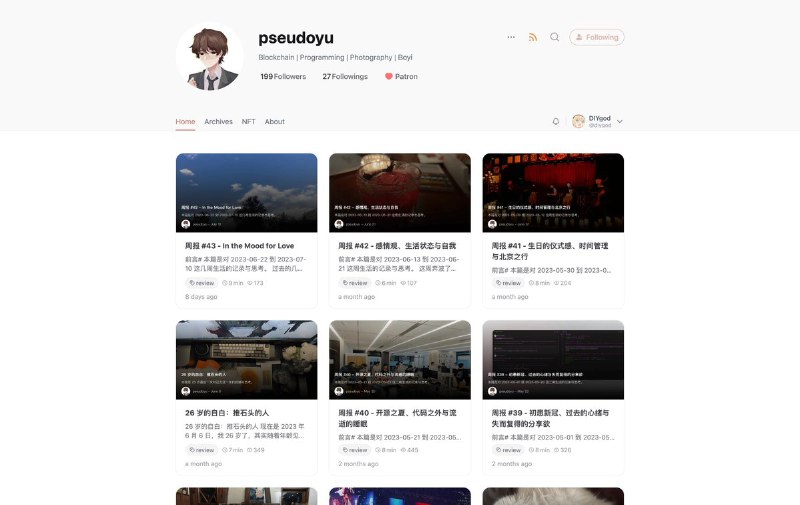
Task: Tap the Patron heart button
Action: tap(401, 76)
